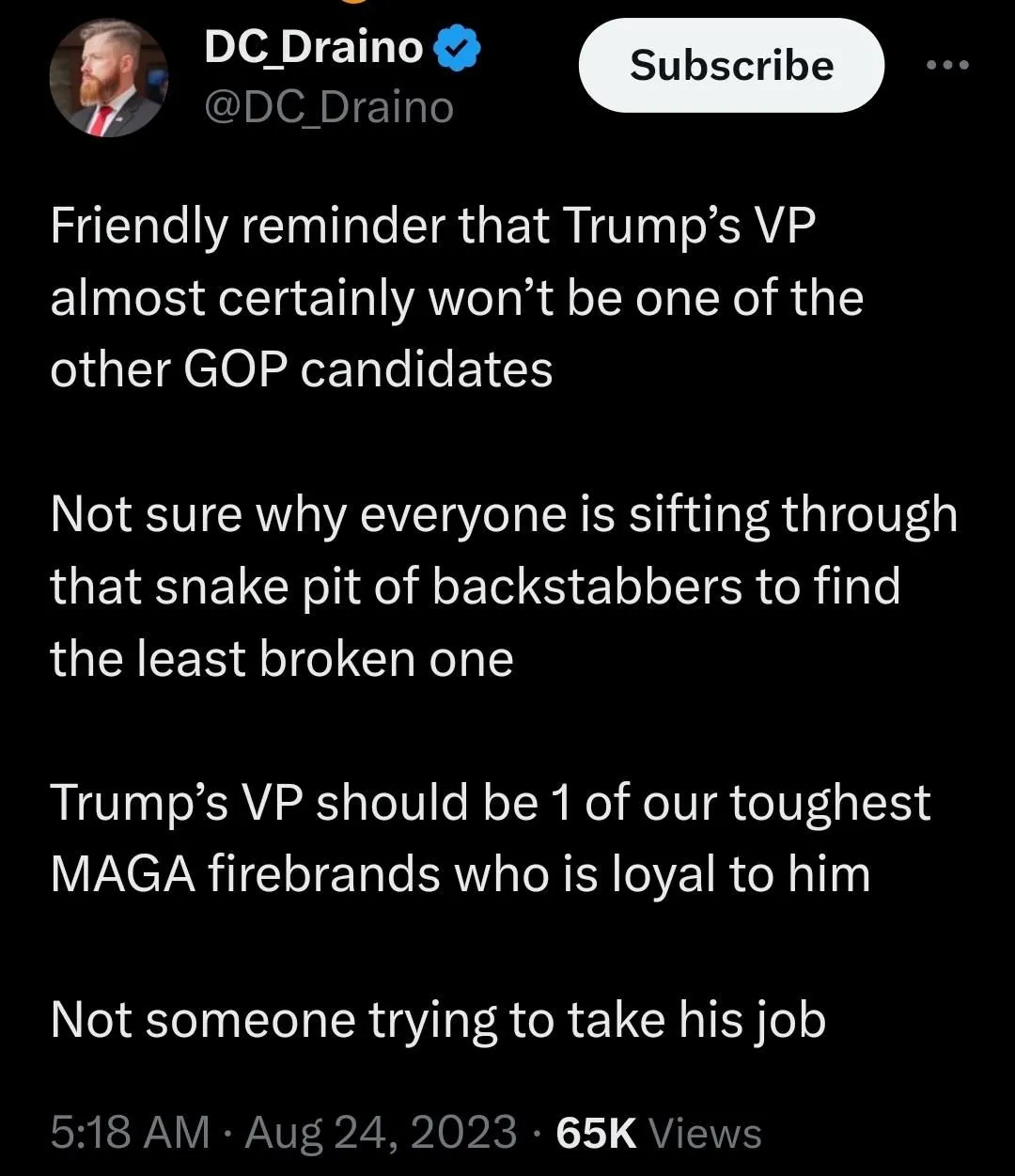
Task: Open the post's three-dot overflow menu
Action: click(945, 66)
